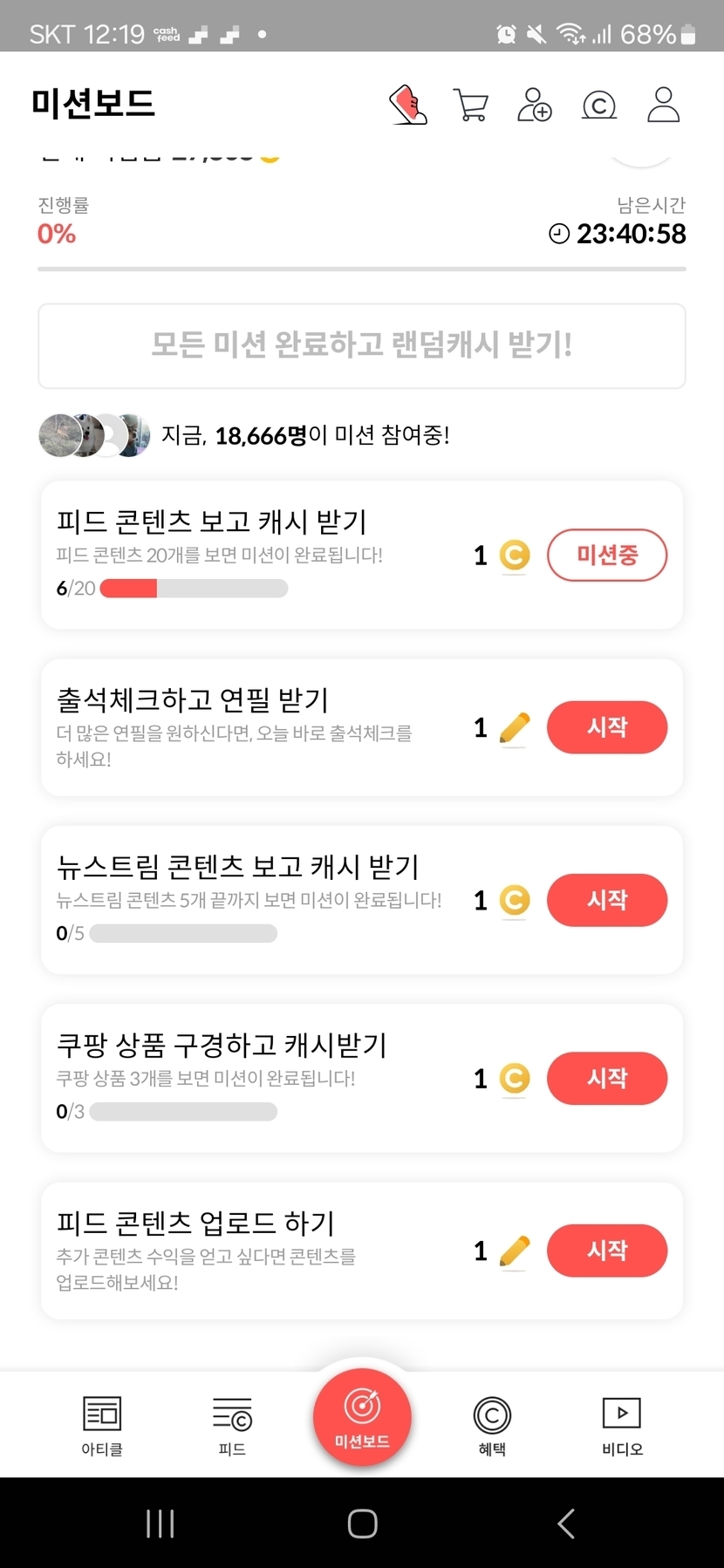Viewport: 724px width, 1568px height.
Task: Go back with the system back button
Action: point(566,1524)
